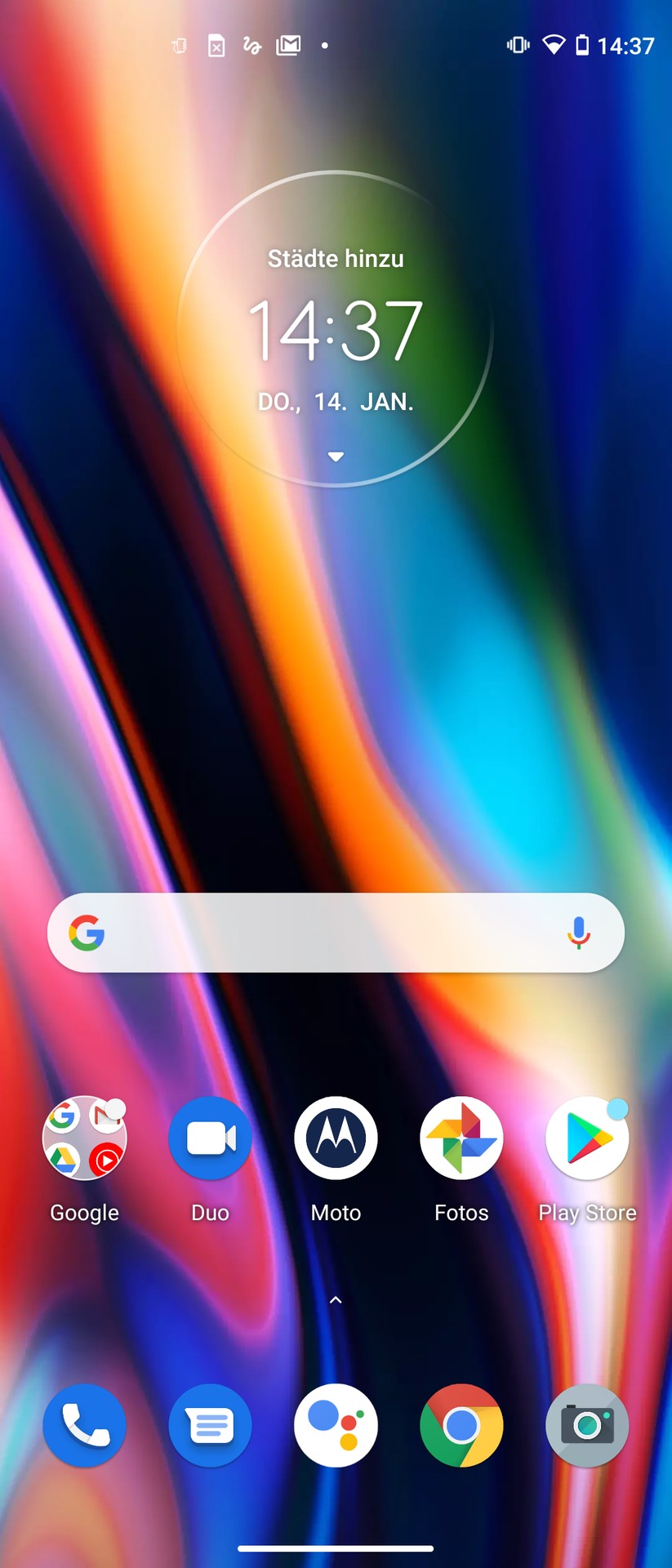Launch the Duo video calling app
The image size is (672, 1568).
pyautogui.click(x=211, y=1138)
